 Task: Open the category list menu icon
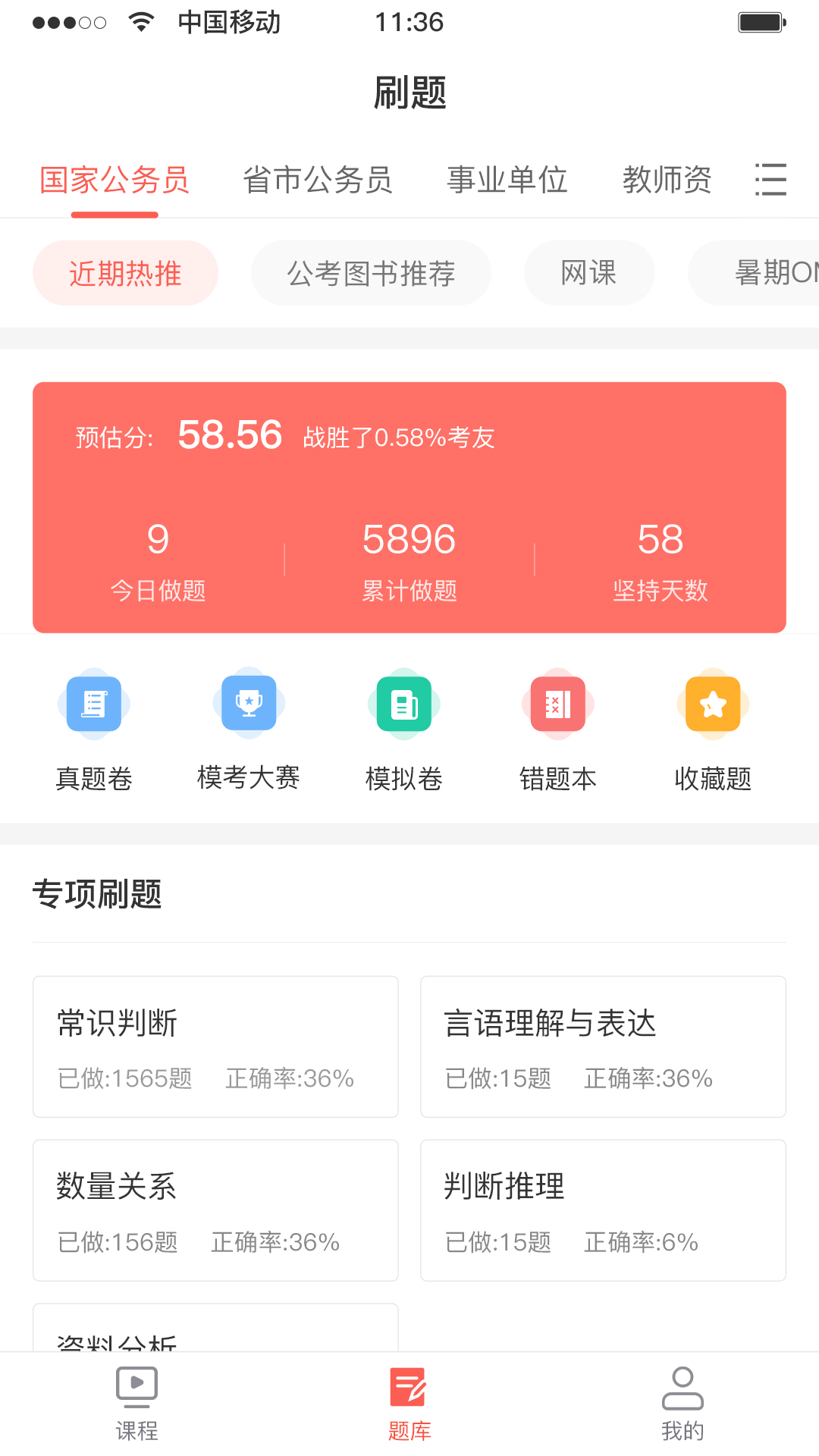pos(770,180)
